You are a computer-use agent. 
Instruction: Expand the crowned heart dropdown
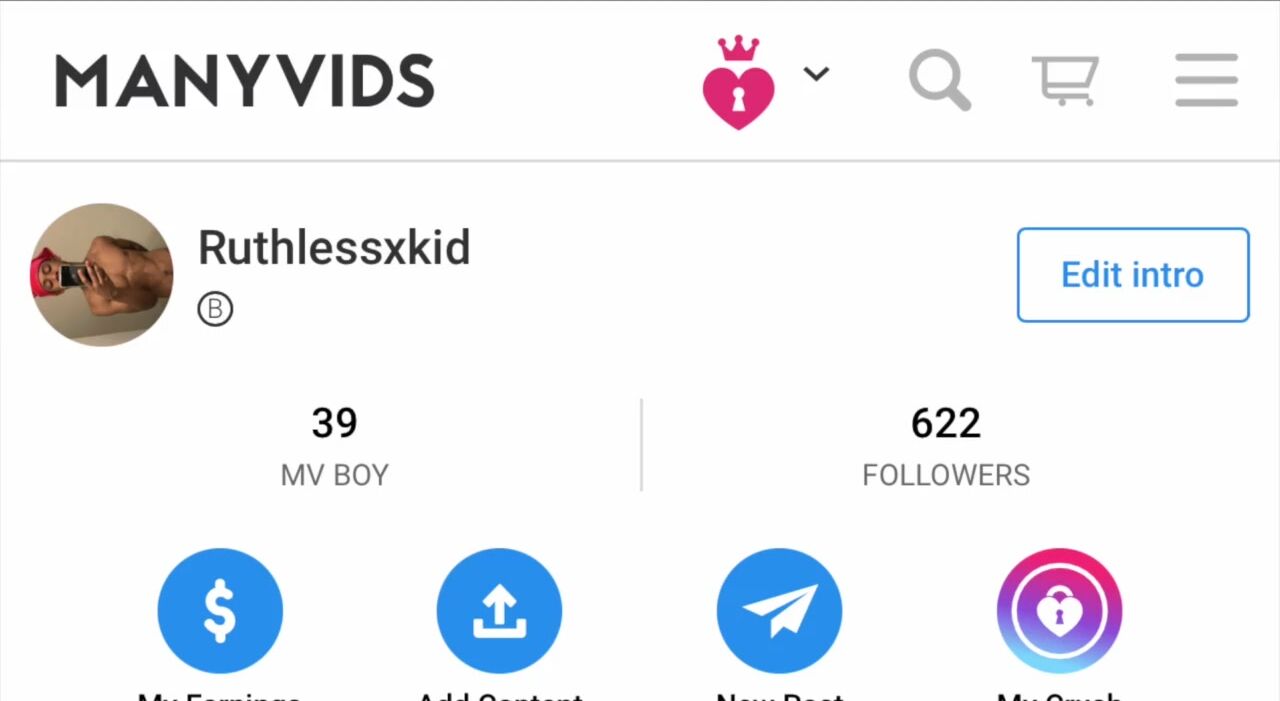click(816, 74)
